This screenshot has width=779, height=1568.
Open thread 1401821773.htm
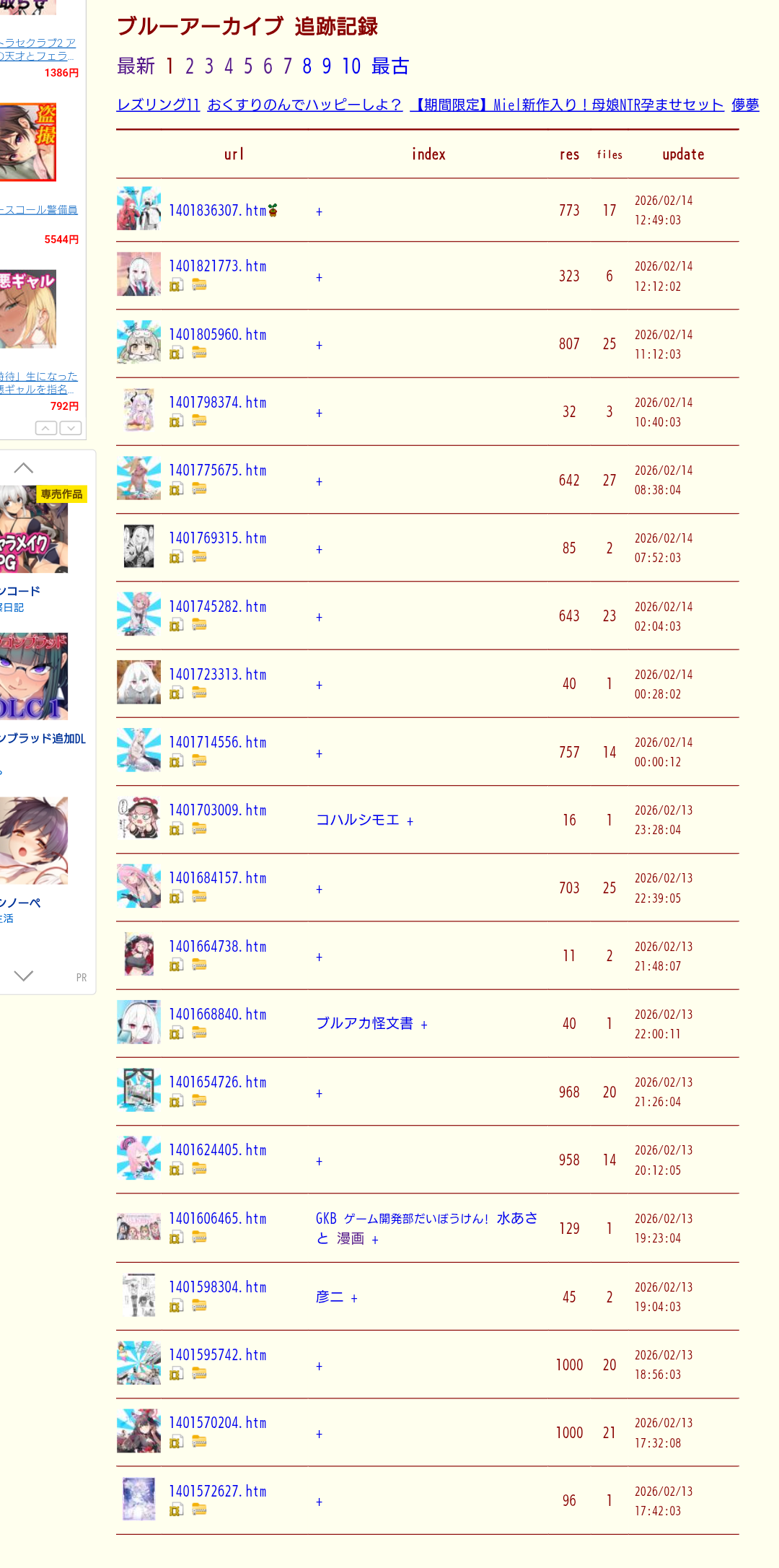[x=218, y=266]
